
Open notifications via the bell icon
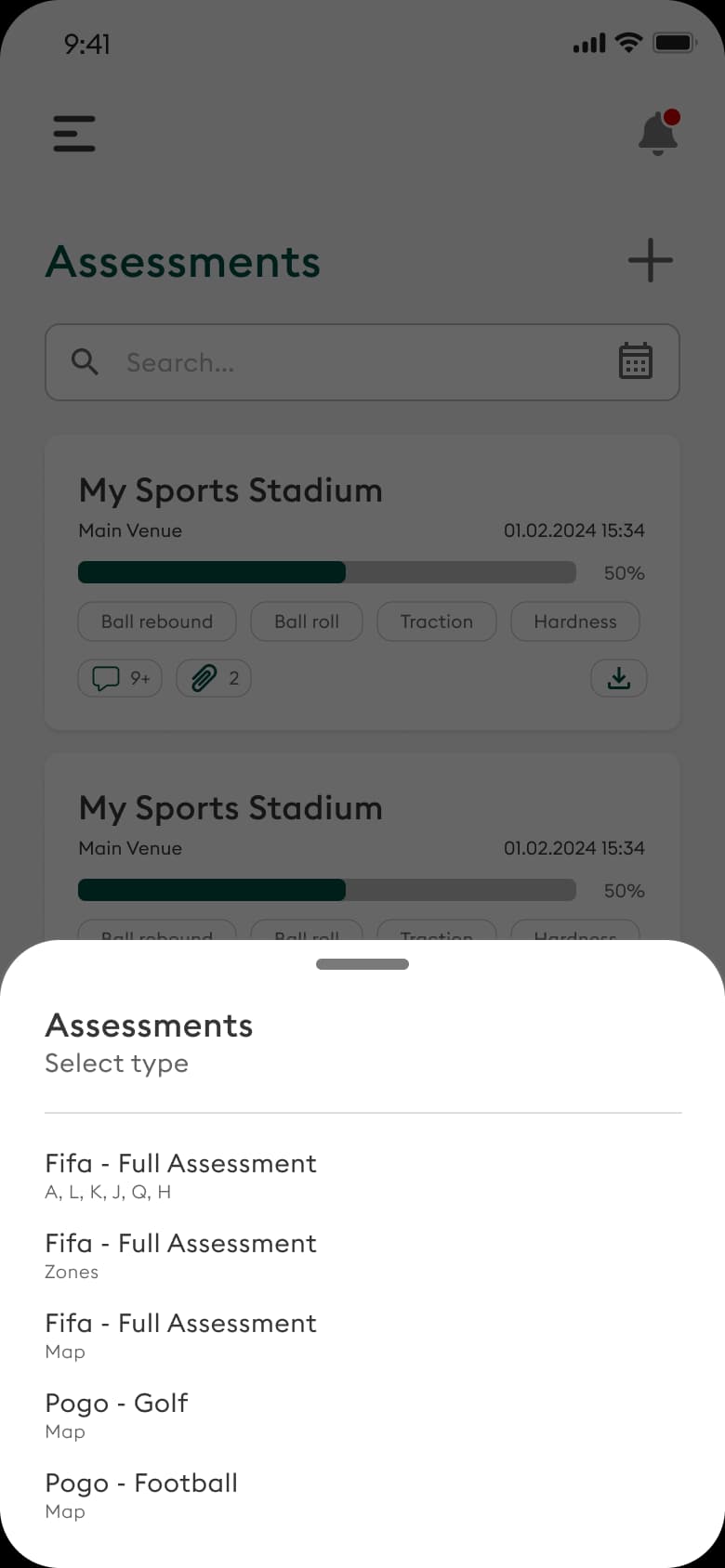click(x=657, y=133)
